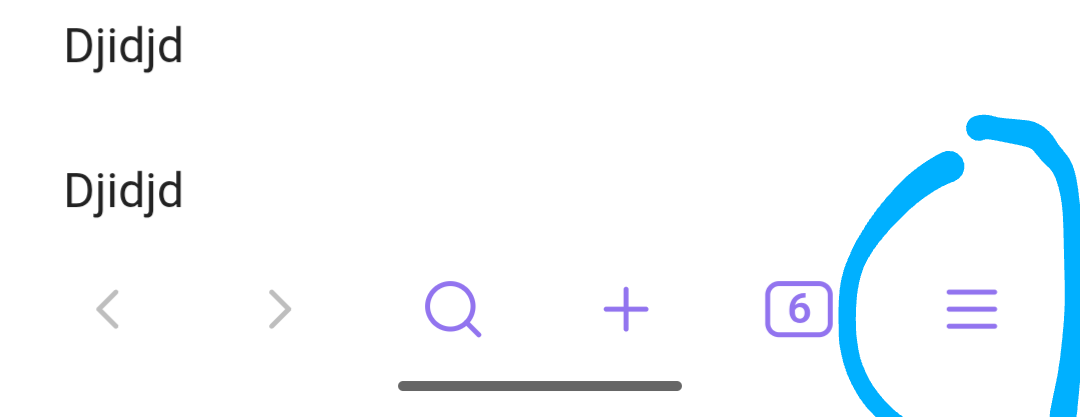This screenshot has height=417, width=1080.
Task: Go forward with the right arrow
Action: 280,309
